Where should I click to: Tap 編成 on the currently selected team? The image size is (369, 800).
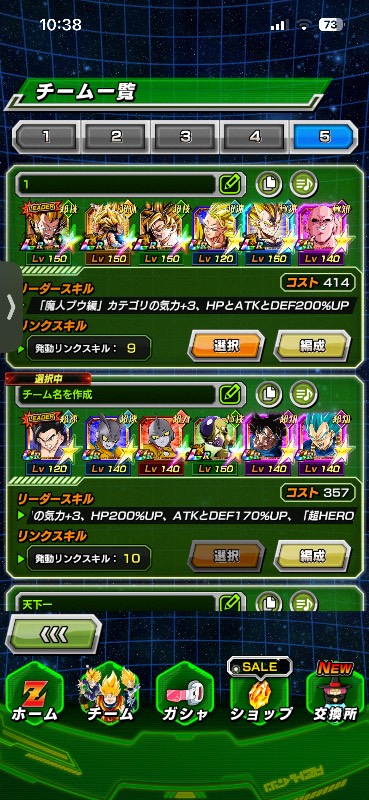(312, 556)
